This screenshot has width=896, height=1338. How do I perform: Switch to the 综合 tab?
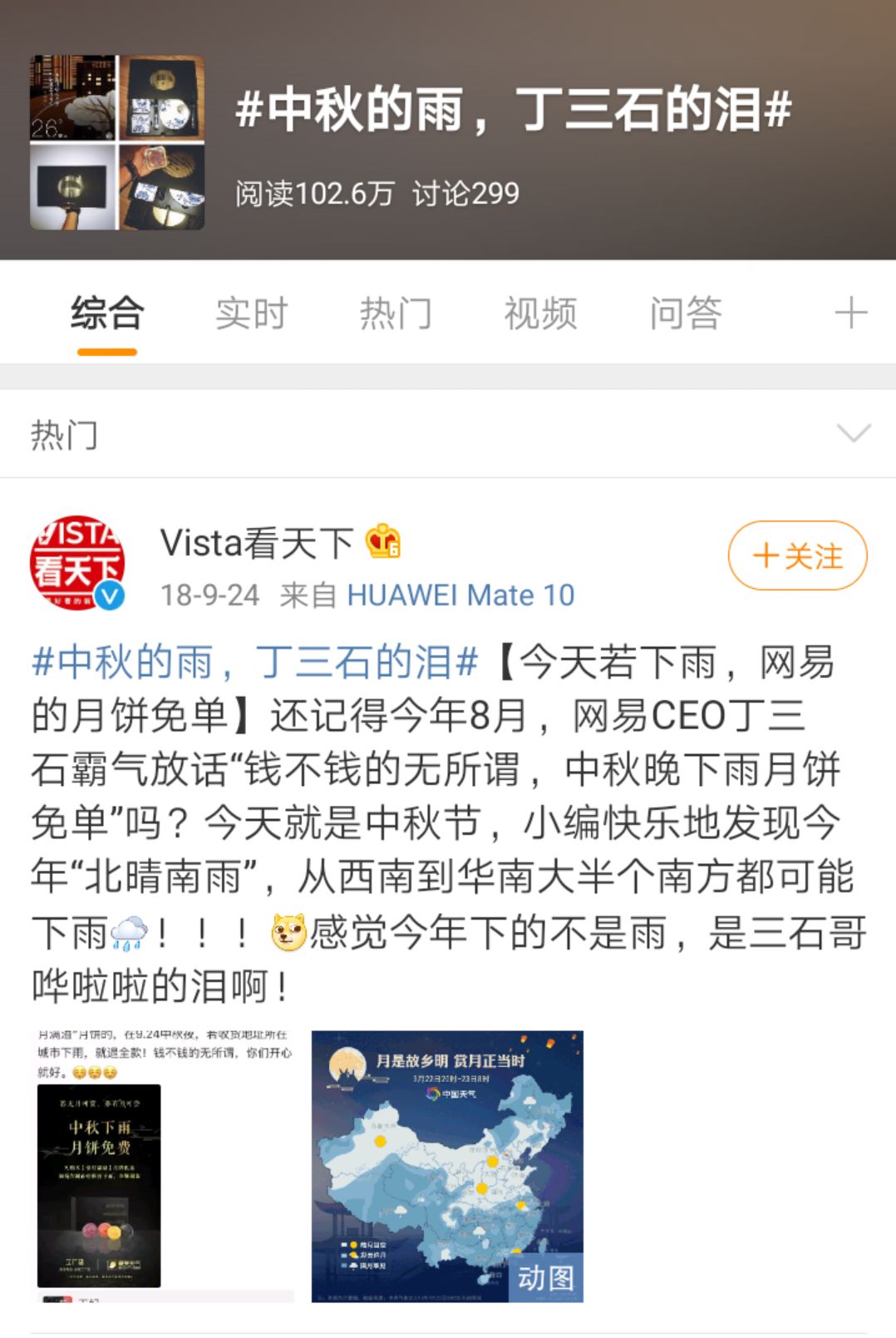coord(107,314)
